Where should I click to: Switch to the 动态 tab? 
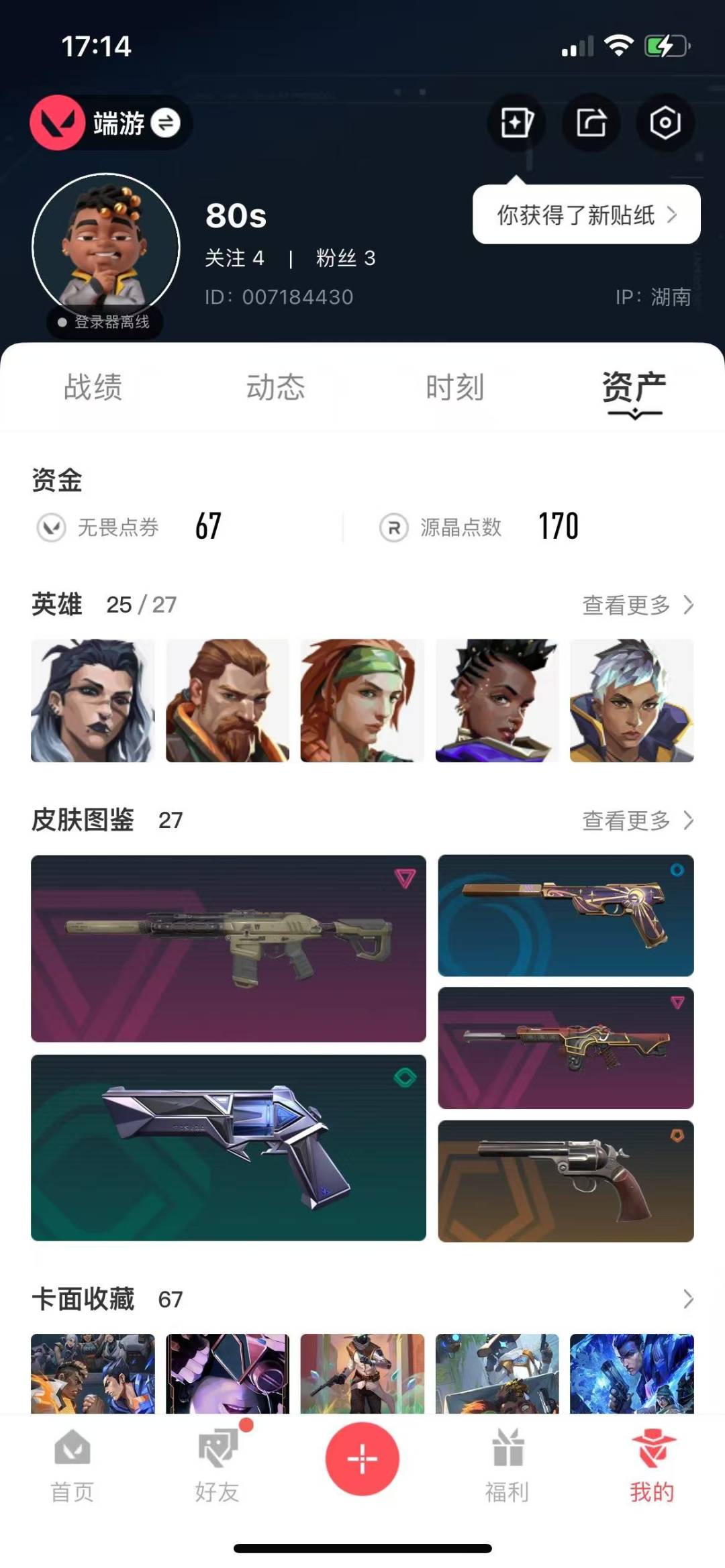point(275,387)
